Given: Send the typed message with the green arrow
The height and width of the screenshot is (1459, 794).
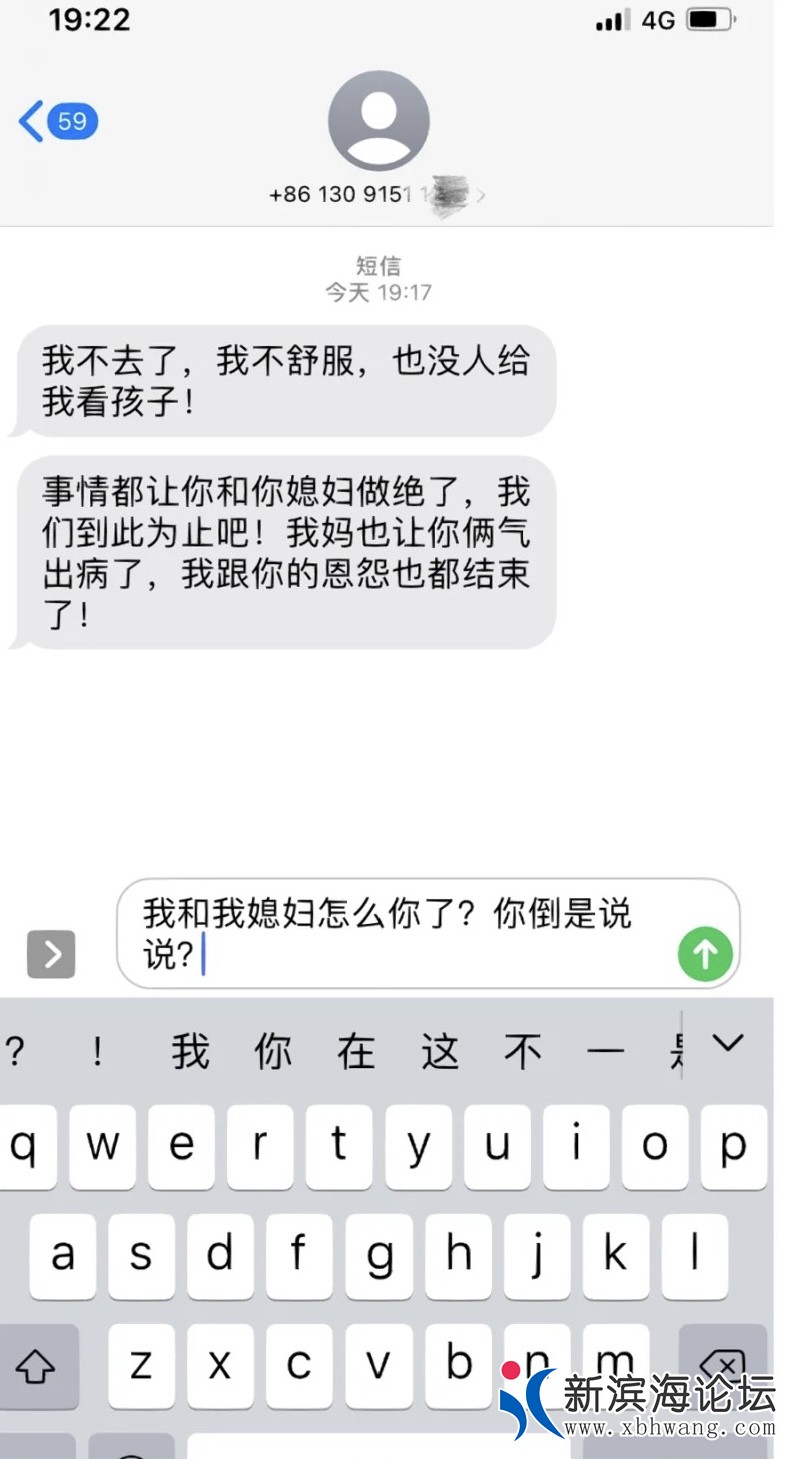Looking at the screenshot, I should 705,954.
